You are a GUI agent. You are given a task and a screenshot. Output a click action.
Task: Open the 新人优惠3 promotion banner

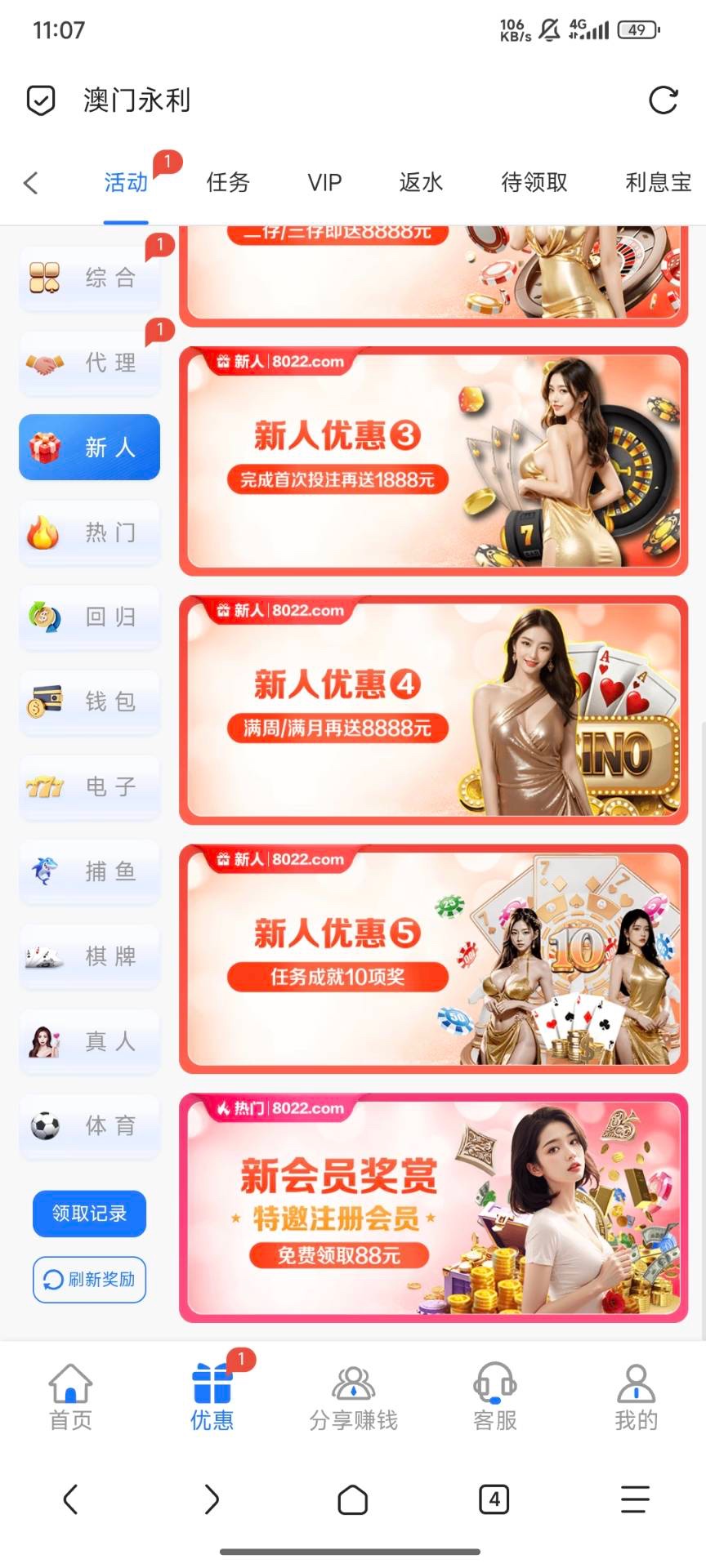[x=433, y=461]
